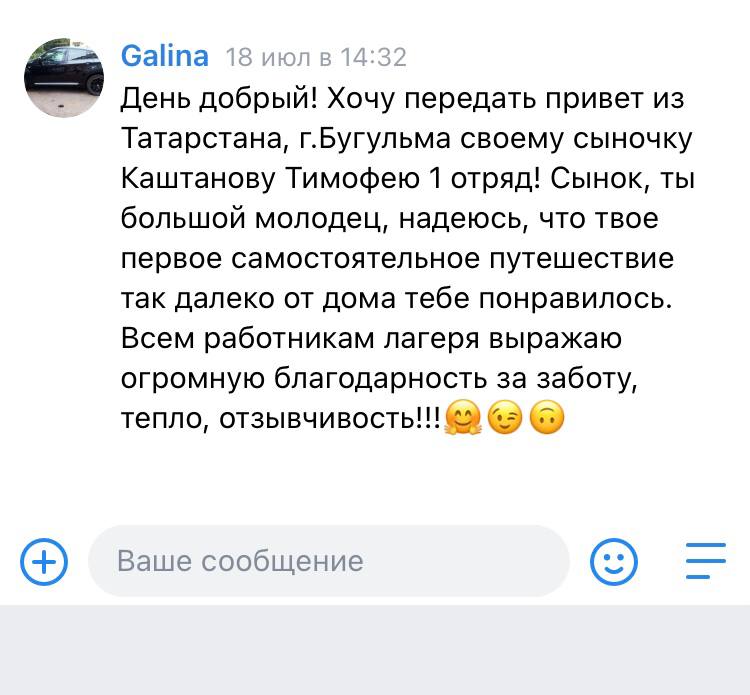This screenshot has height=695, width=750.
Task: Open the three-line menu beside the smiley
Action: 705,561
